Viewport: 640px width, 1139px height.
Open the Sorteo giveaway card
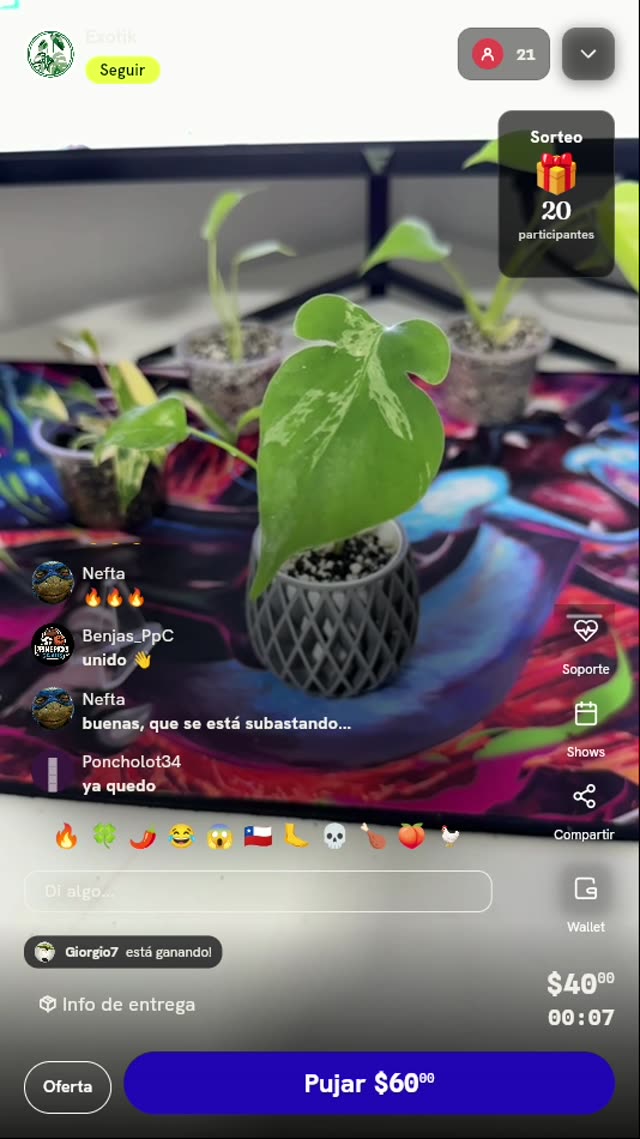click(556, 193)
